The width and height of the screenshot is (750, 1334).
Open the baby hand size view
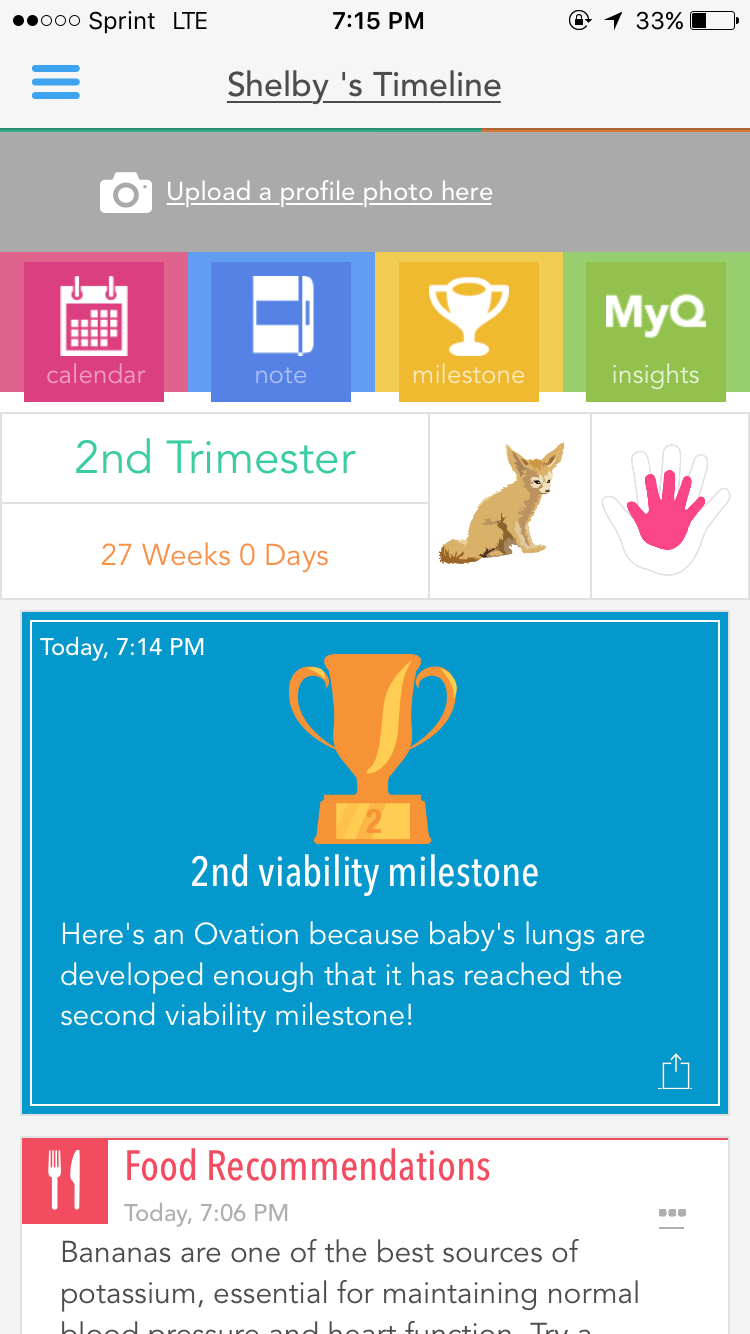(x=669, y=506)
